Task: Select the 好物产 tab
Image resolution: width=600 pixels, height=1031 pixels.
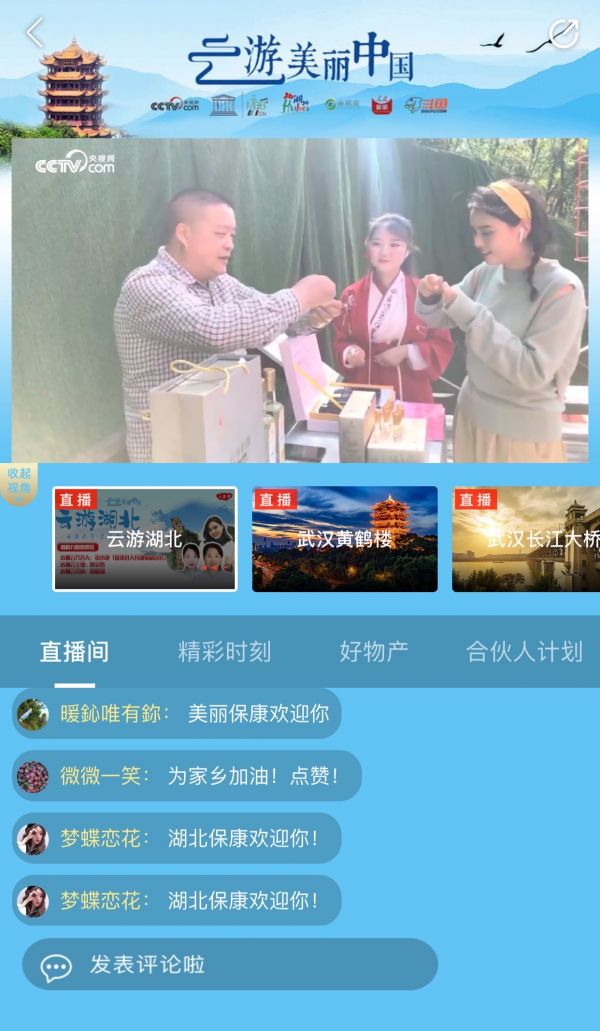Action: point(373,652)
